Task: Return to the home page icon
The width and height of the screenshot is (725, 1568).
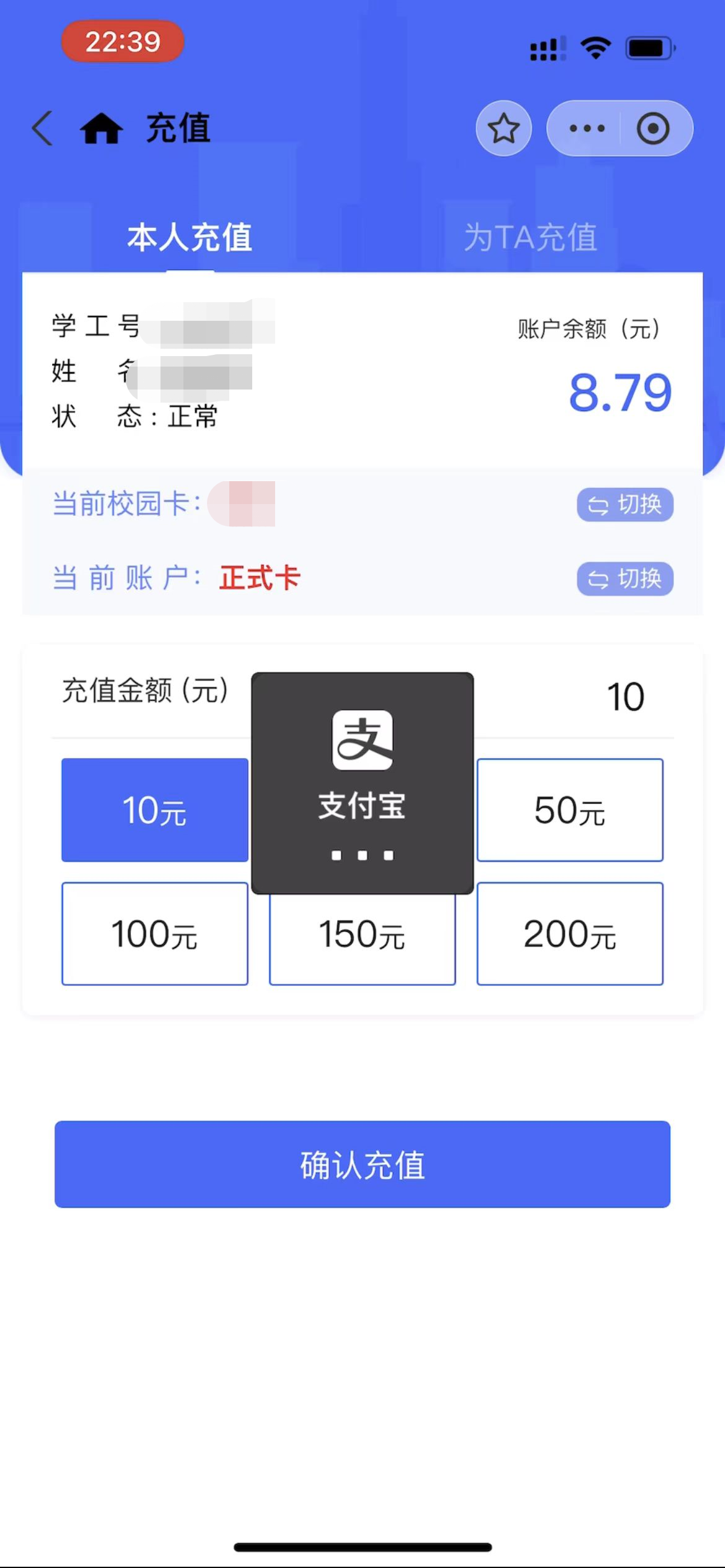Action: (101, 128)
